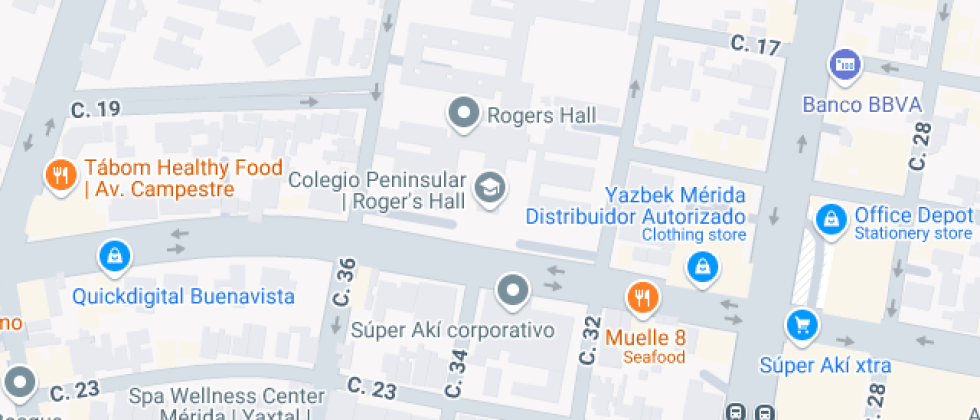
Task: Open the Tábom Healthy Food restaurant pin
Action: [61, 176]
